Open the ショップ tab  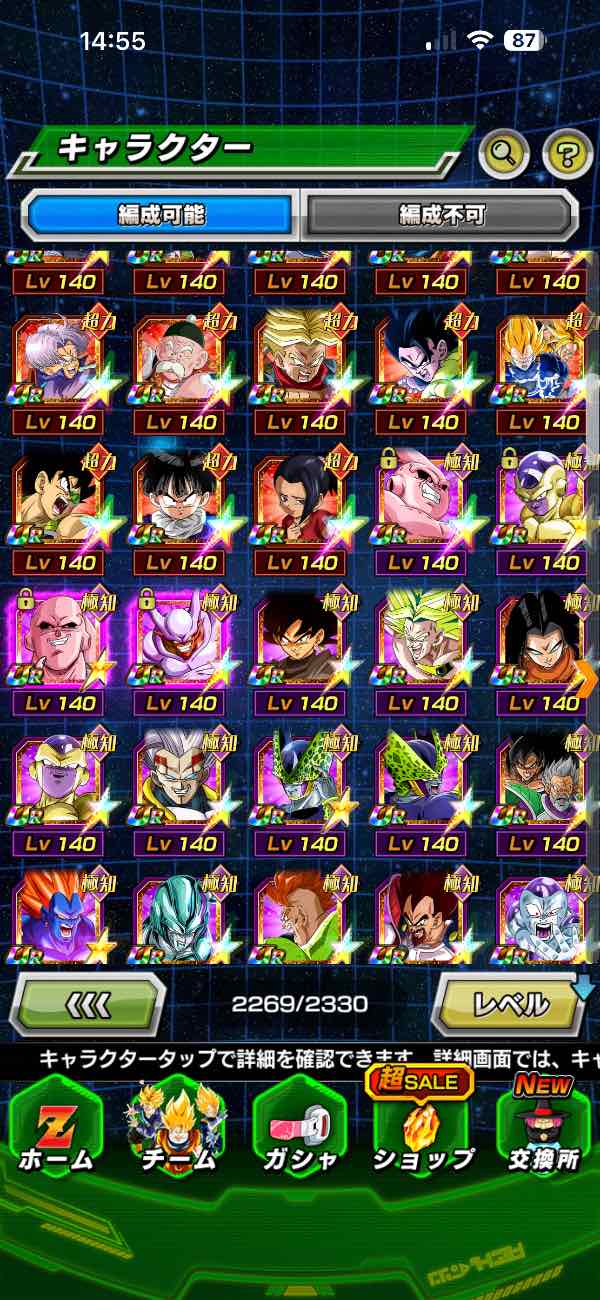click(422, 1130)
